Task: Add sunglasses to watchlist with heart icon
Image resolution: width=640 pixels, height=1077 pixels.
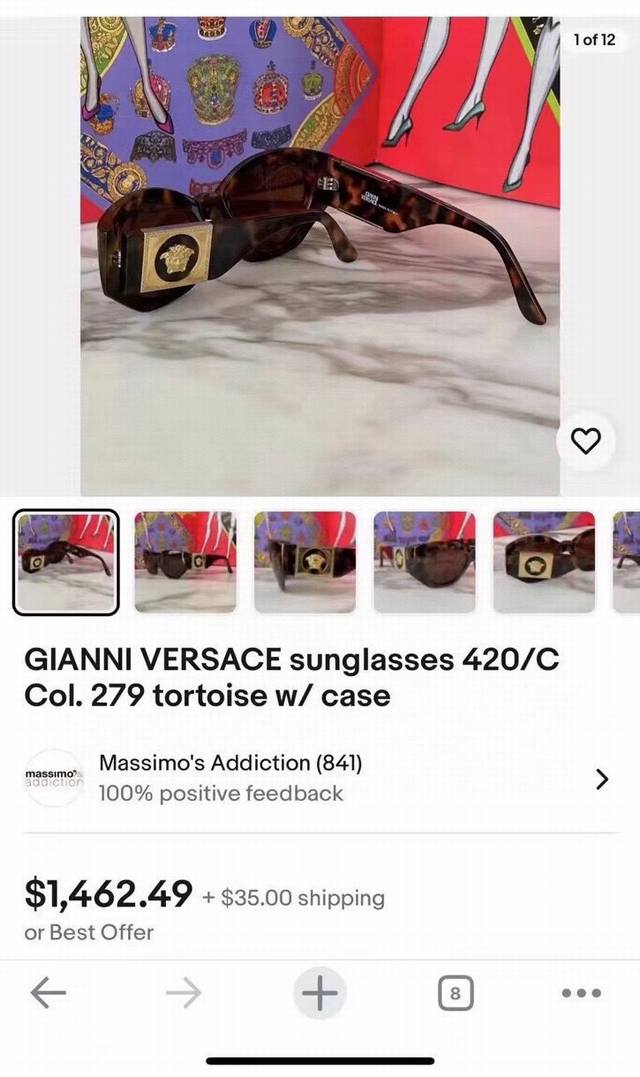Action: (586, 440)
